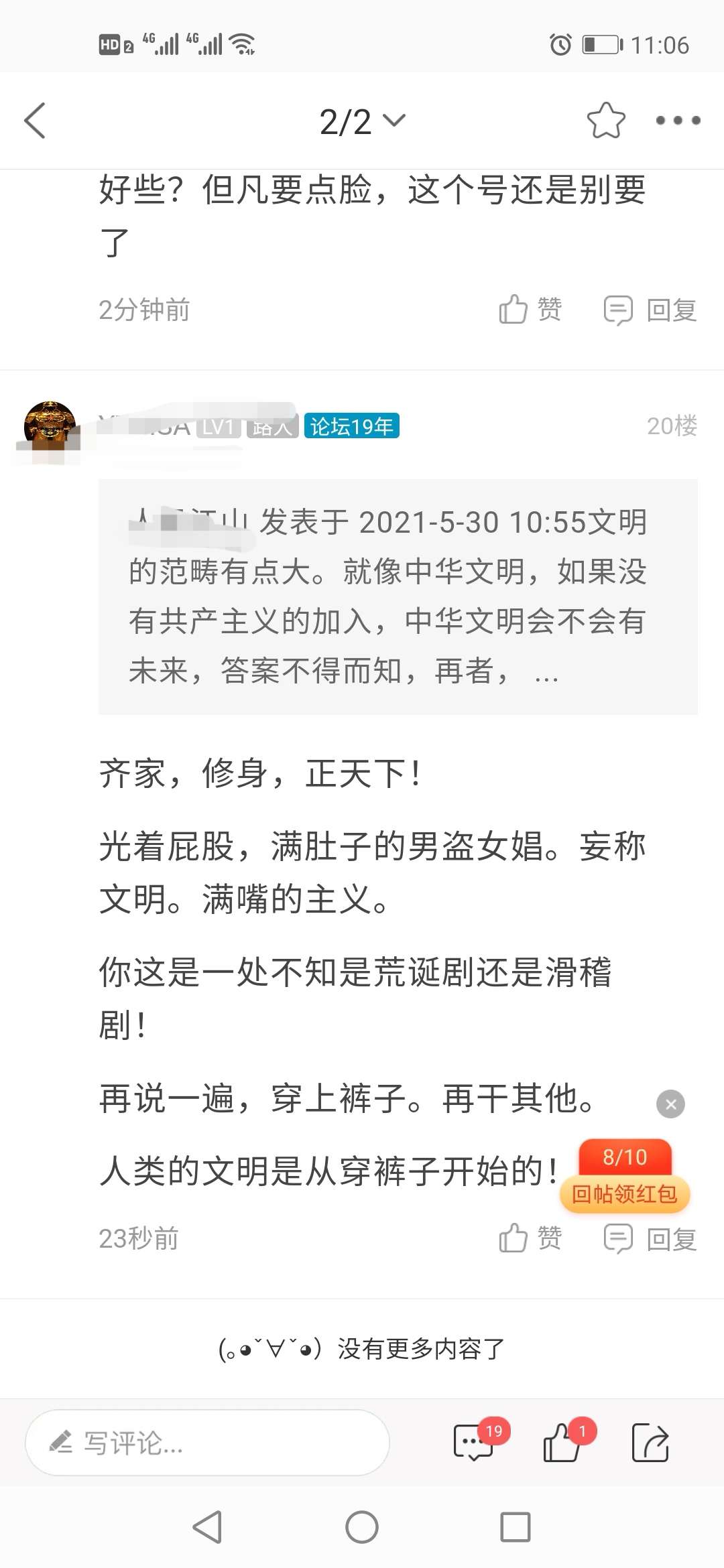This screenshot has width=724, height=1568.
Task: Reply to the 20楼 comment posted 23秒前
Action: [x=650, y=1239]
